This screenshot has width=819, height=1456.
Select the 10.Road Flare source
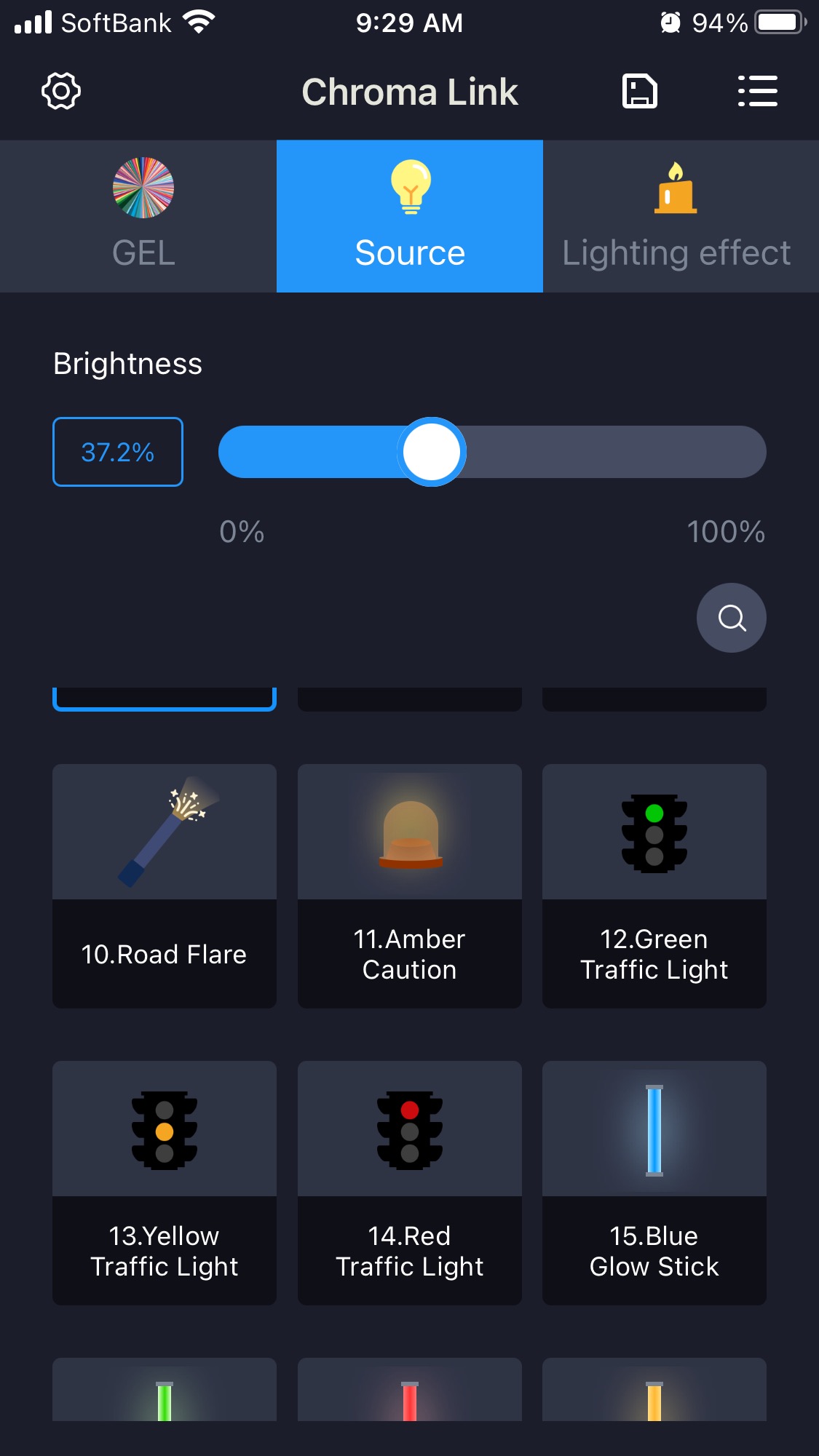[x=165, y=886]
